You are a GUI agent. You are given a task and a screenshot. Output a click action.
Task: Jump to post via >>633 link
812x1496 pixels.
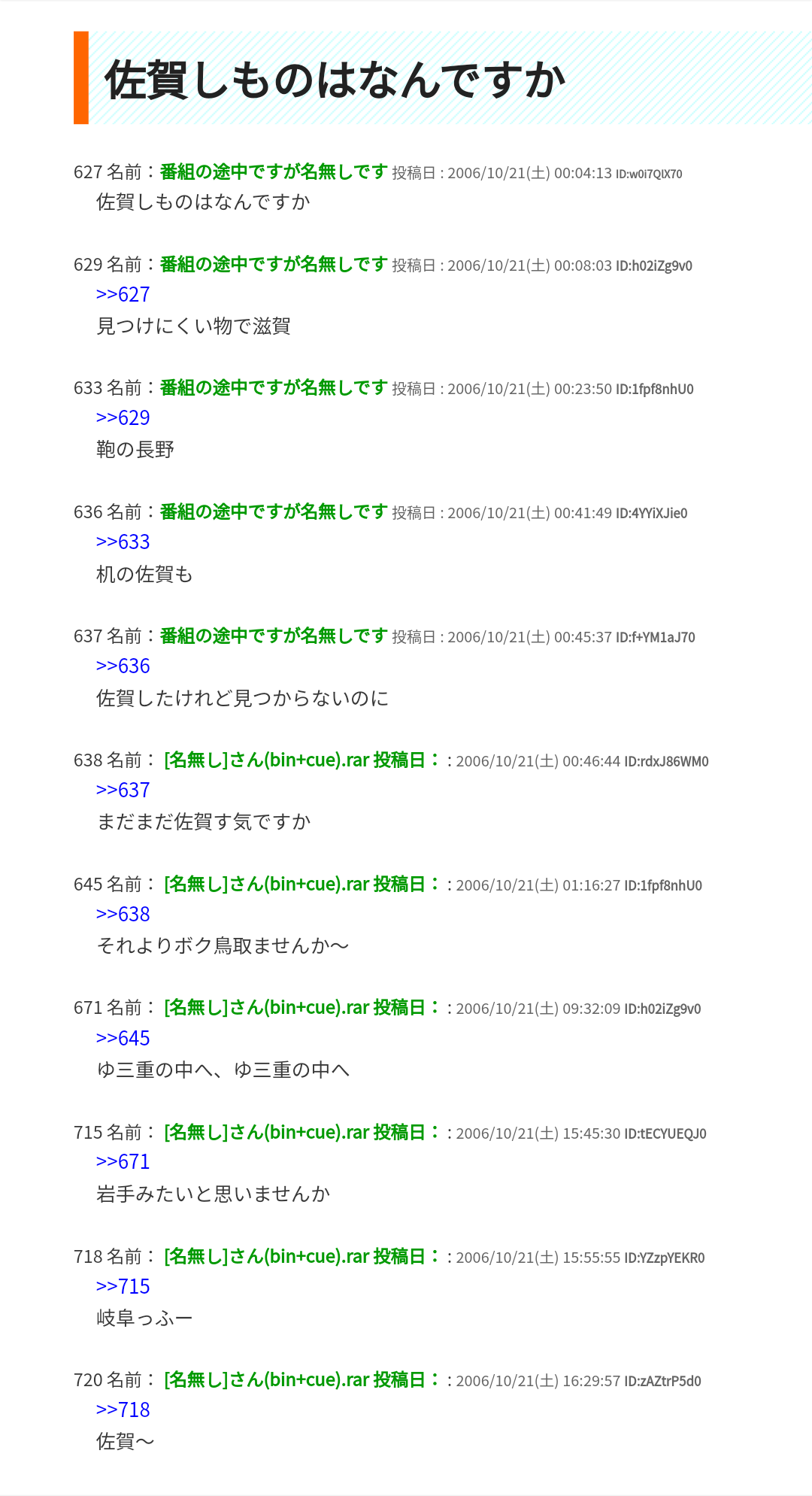(123, 542)
